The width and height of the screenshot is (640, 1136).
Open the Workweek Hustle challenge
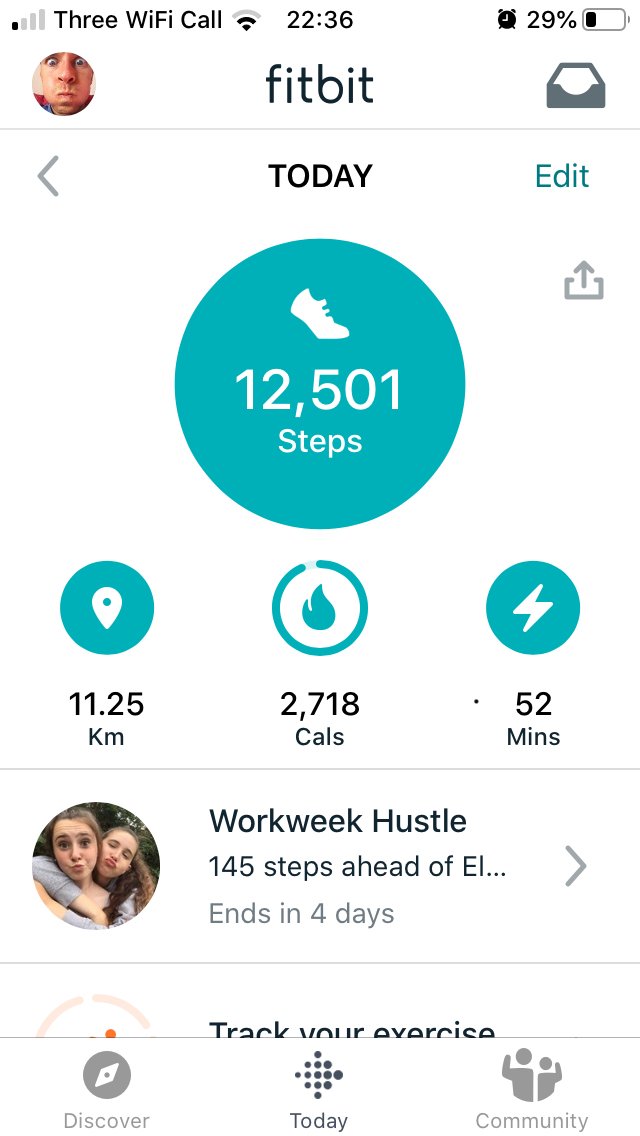click(320, 866)
